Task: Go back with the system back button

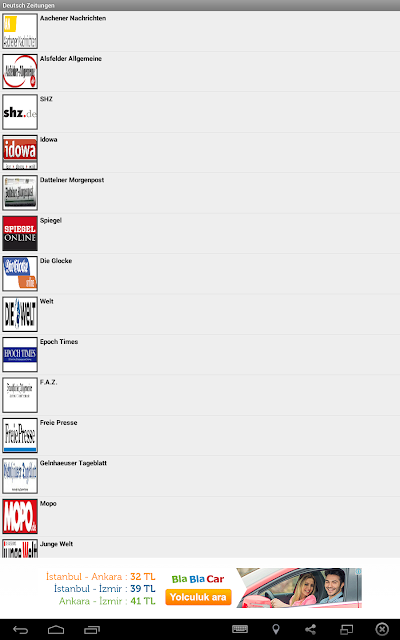Action: [20, 629]
